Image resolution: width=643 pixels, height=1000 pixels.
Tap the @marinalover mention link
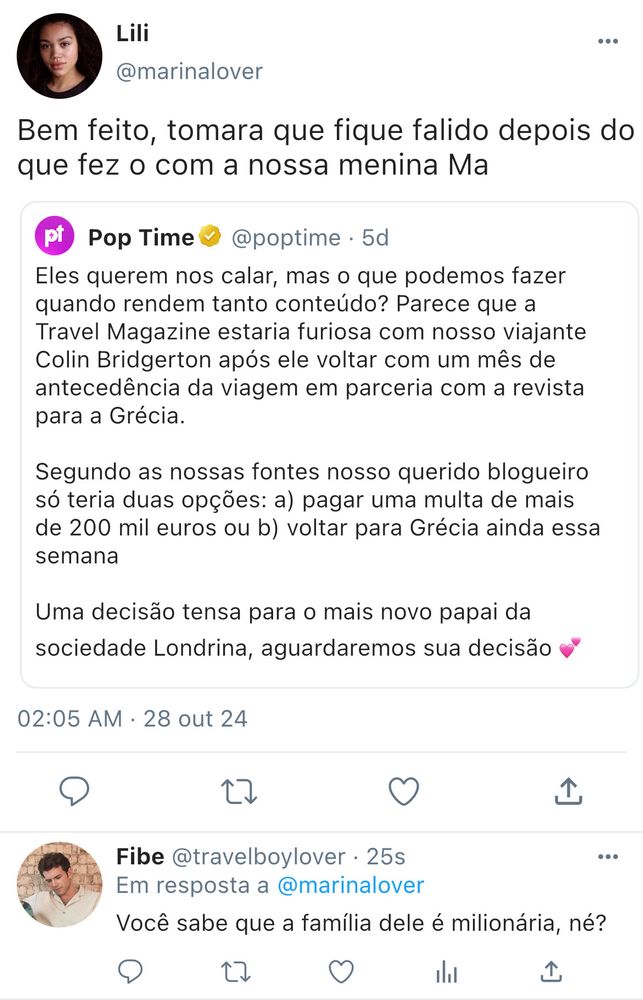(x=350, y=886)
